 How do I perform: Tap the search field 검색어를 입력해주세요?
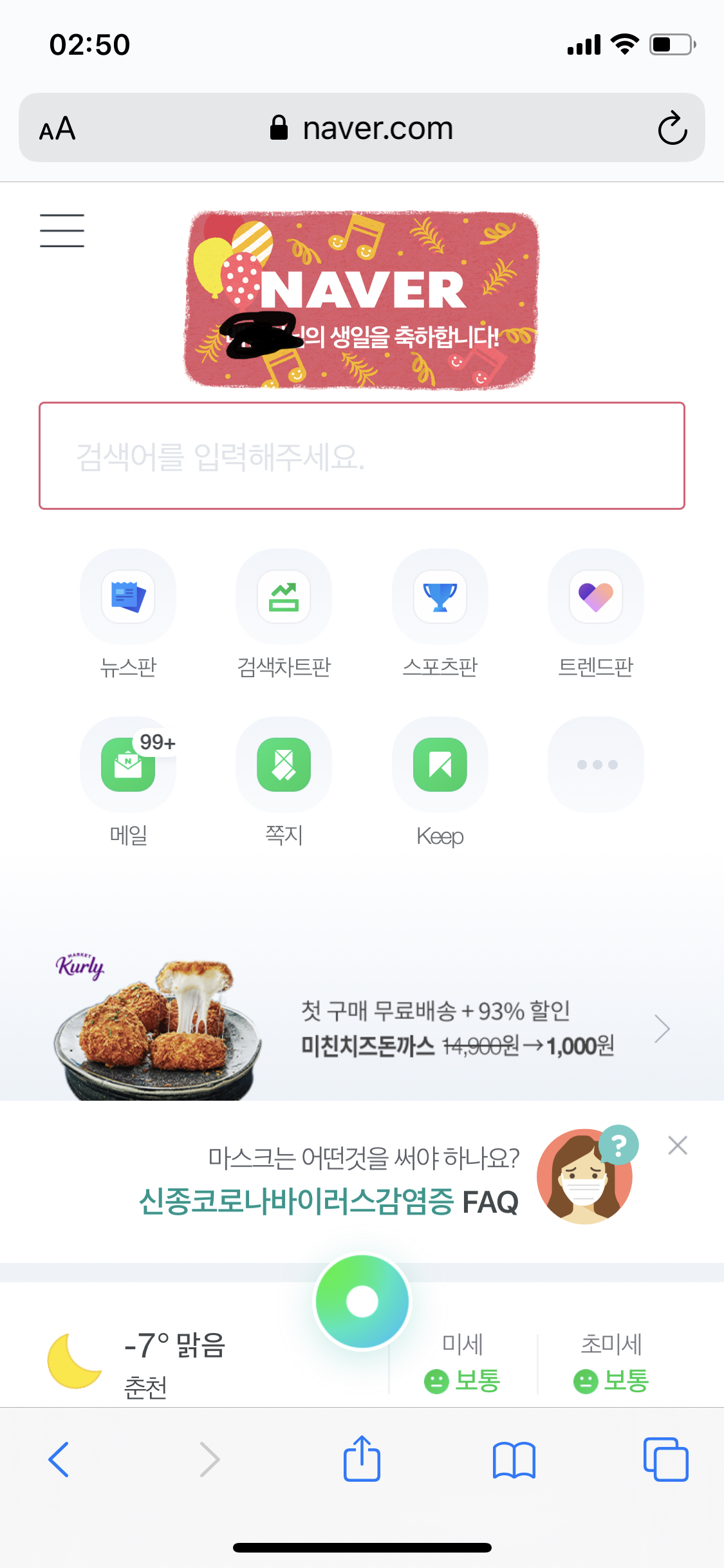[x=362, y=456]
